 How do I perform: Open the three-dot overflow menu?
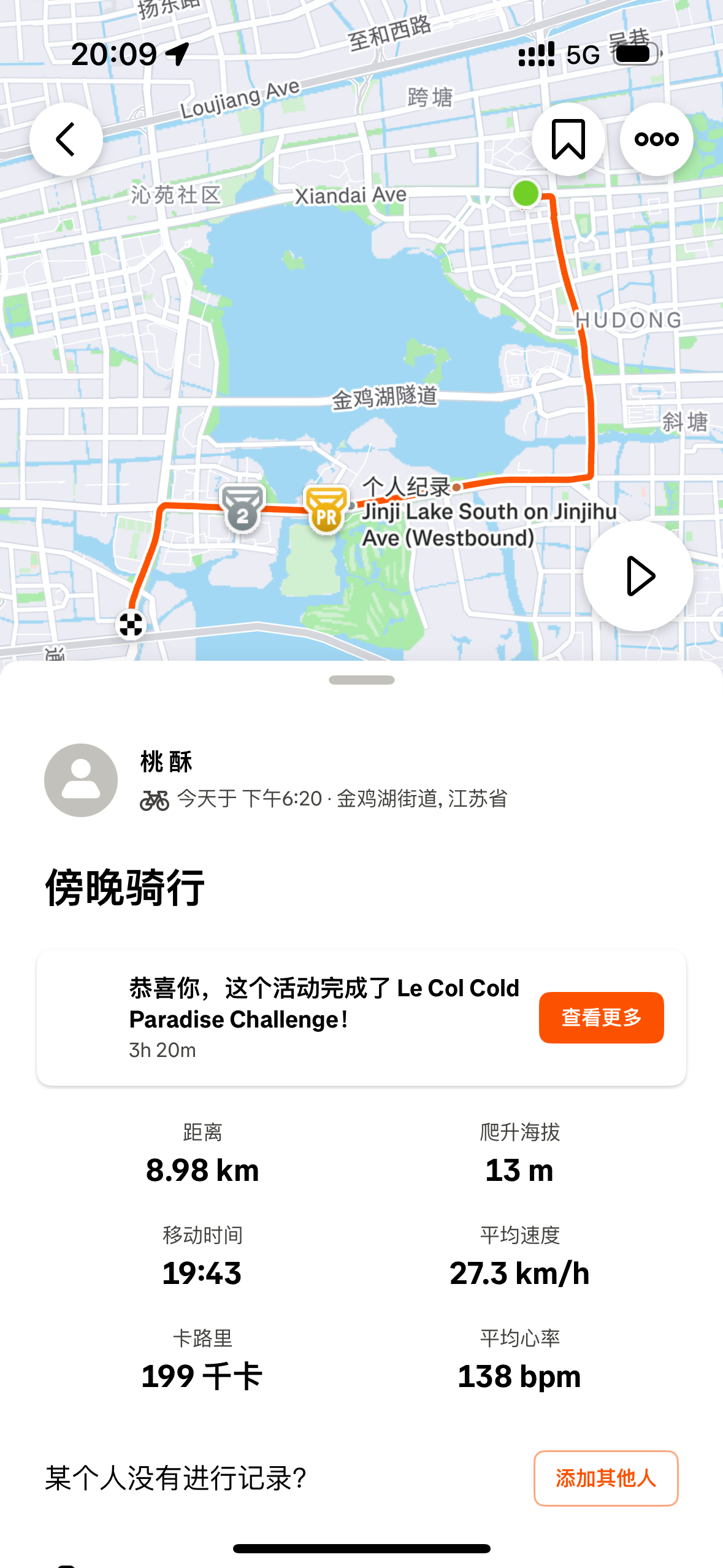coord(657,139)
